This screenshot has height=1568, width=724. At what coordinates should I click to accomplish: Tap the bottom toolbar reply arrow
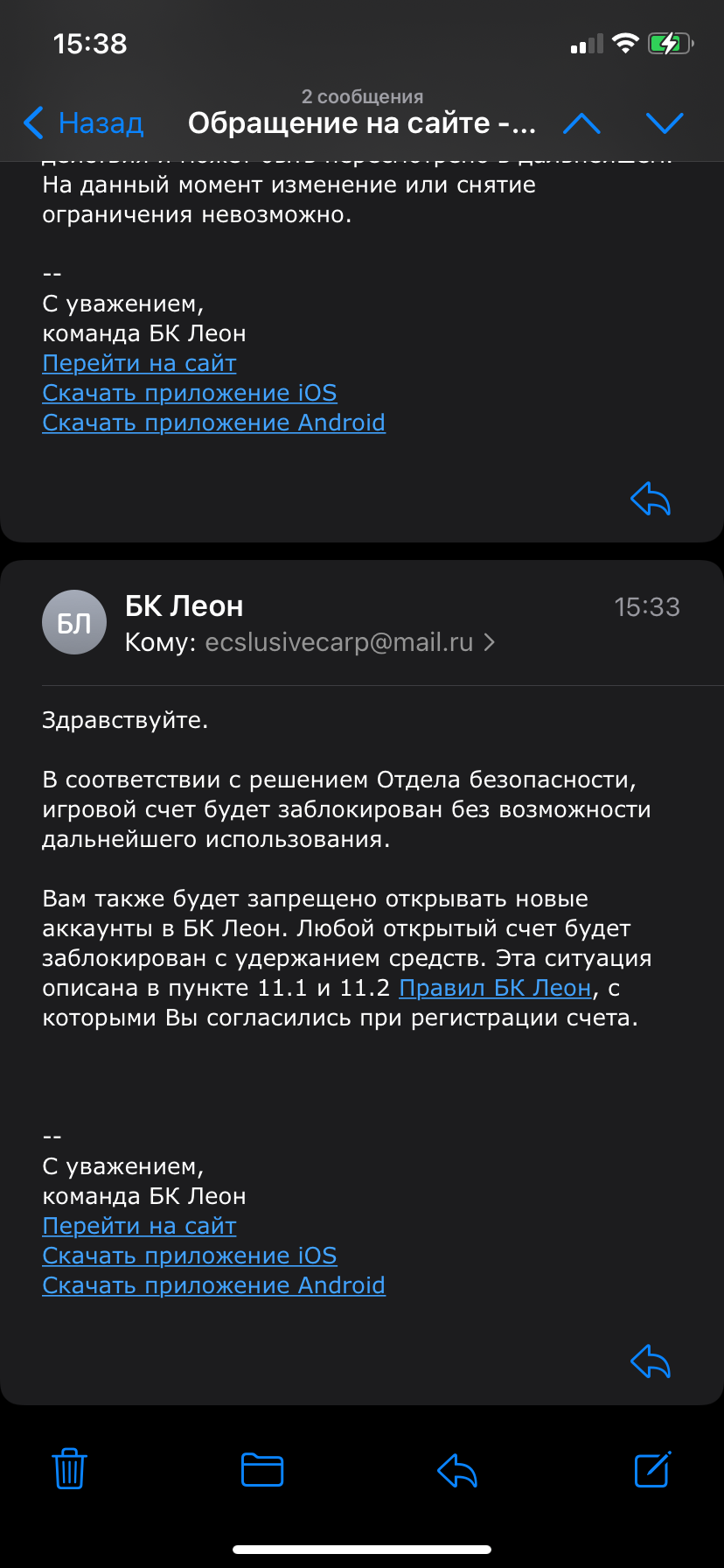point(456,1469)
